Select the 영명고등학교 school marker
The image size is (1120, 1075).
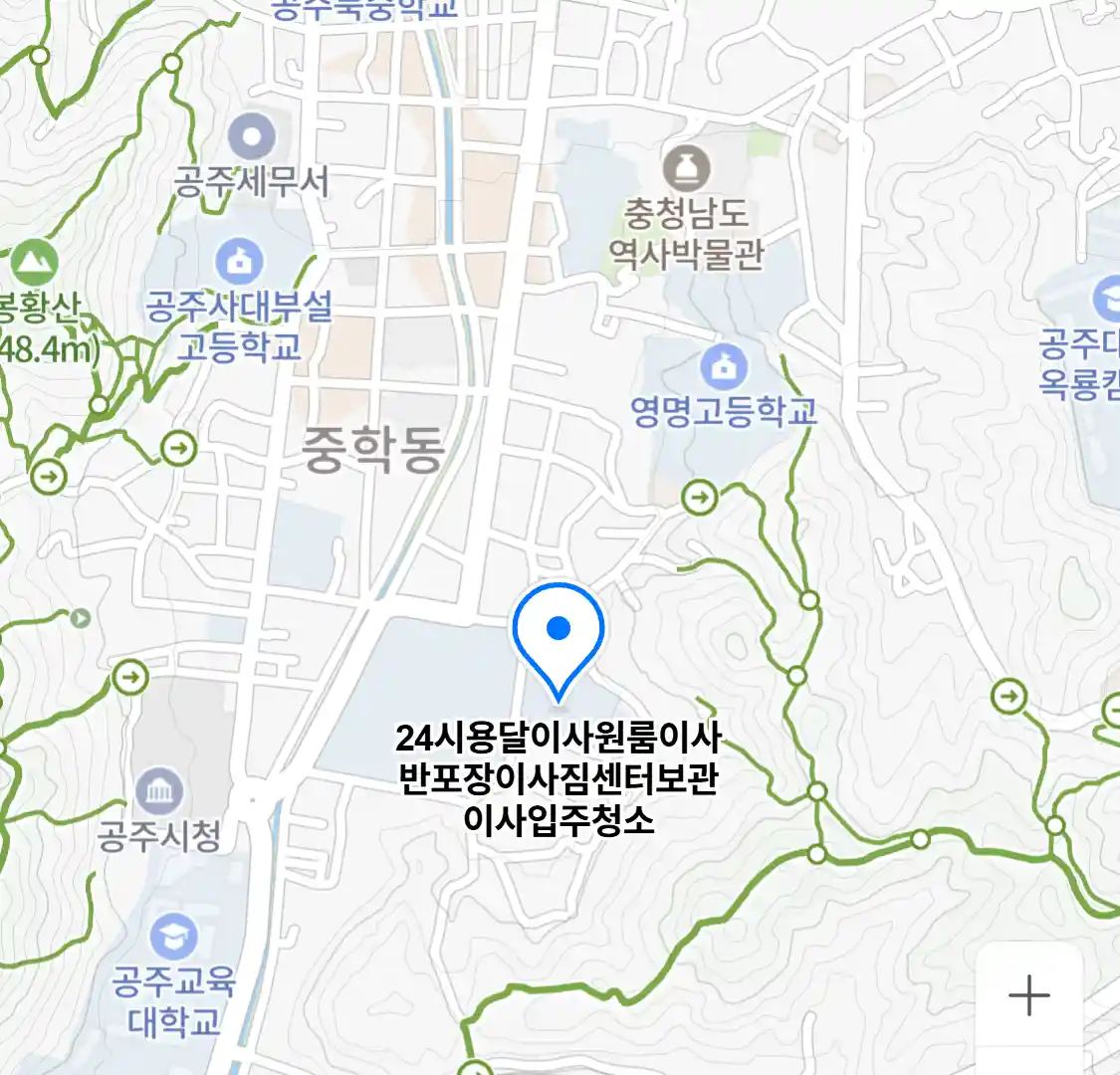724,366
